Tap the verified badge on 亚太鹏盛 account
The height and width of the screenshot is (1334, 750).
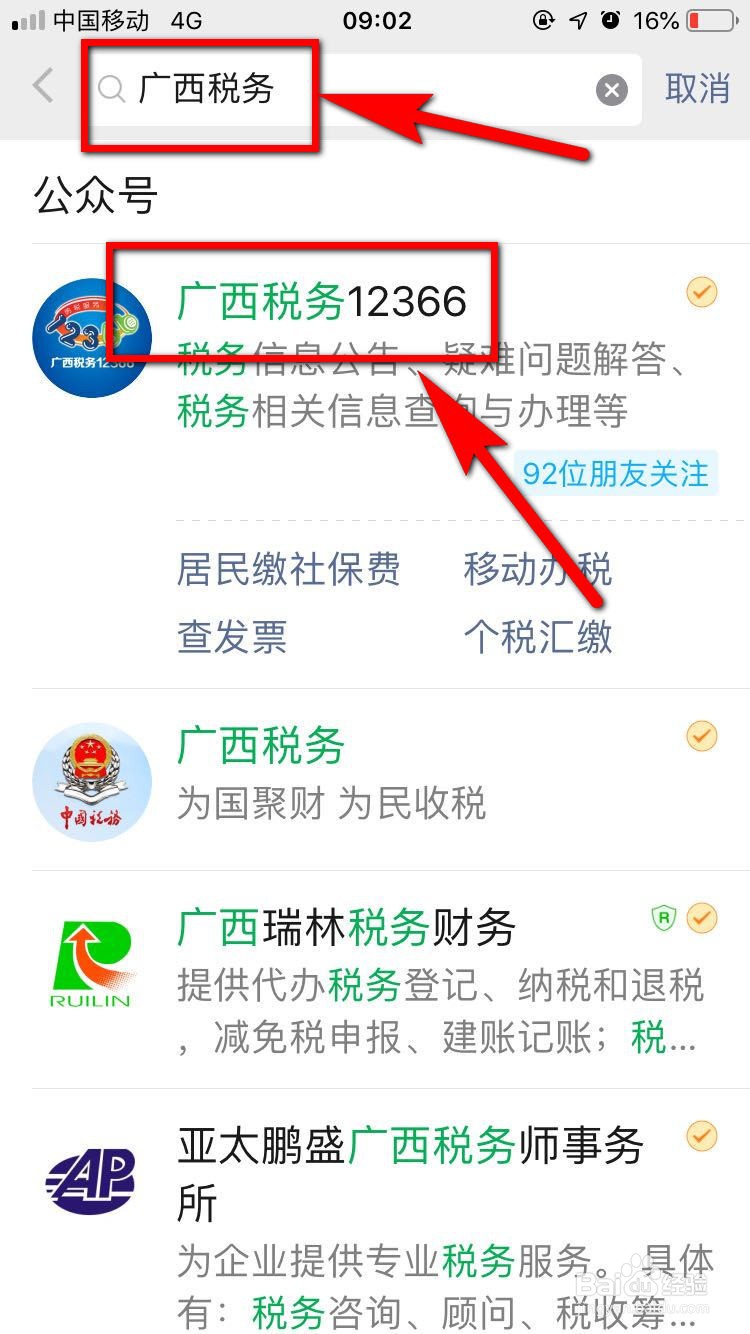coord(701,1135)
